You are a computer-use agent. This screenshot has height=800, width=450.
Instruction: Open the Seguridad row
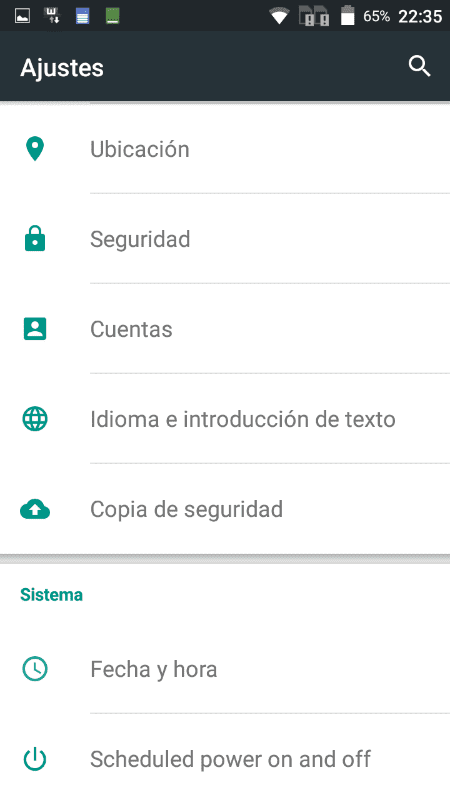click(225, 239)
